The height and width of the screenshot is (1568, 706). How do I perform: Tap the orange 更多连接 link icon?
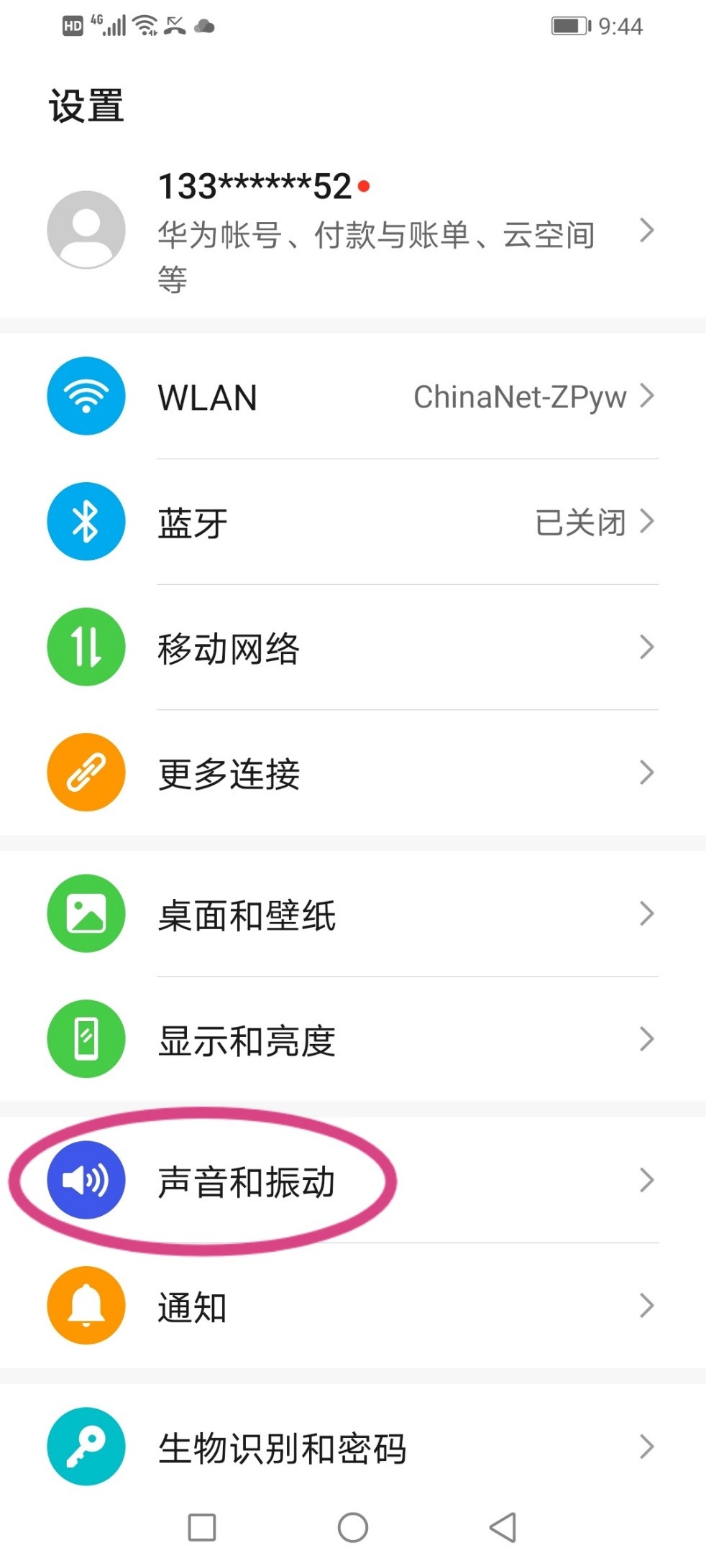85,772
